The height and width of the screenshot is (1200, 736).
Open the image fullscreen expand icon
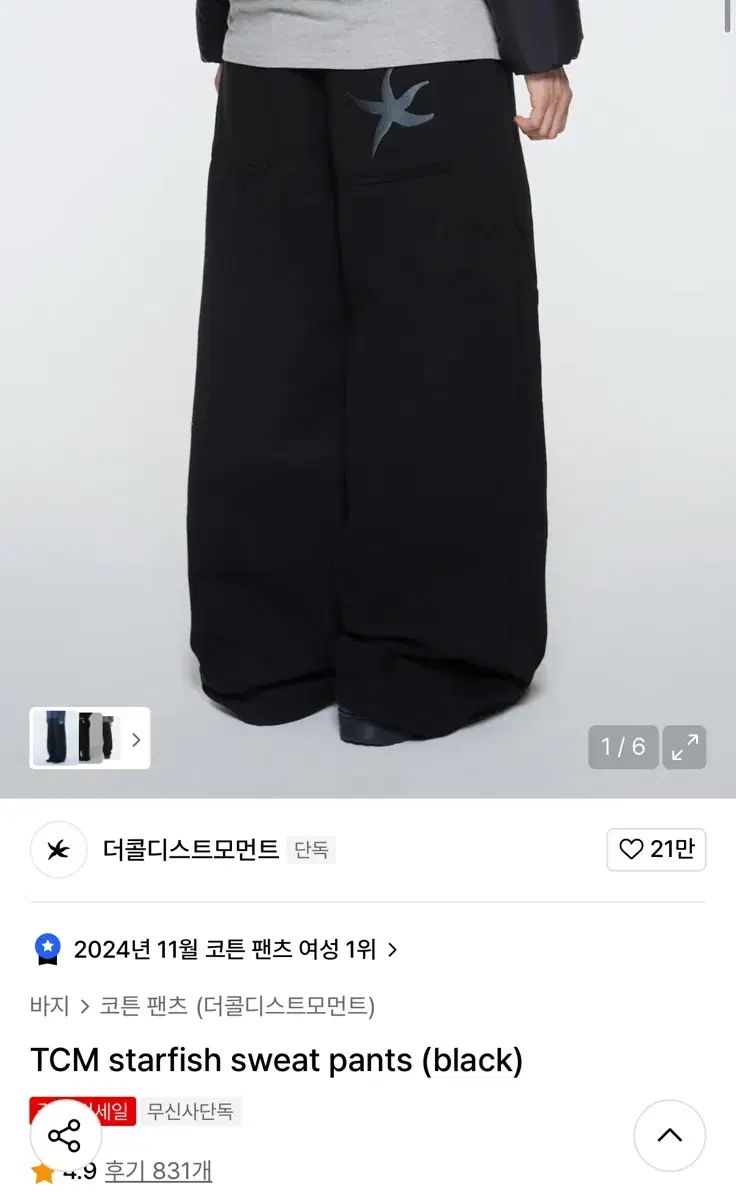[687, 744]
